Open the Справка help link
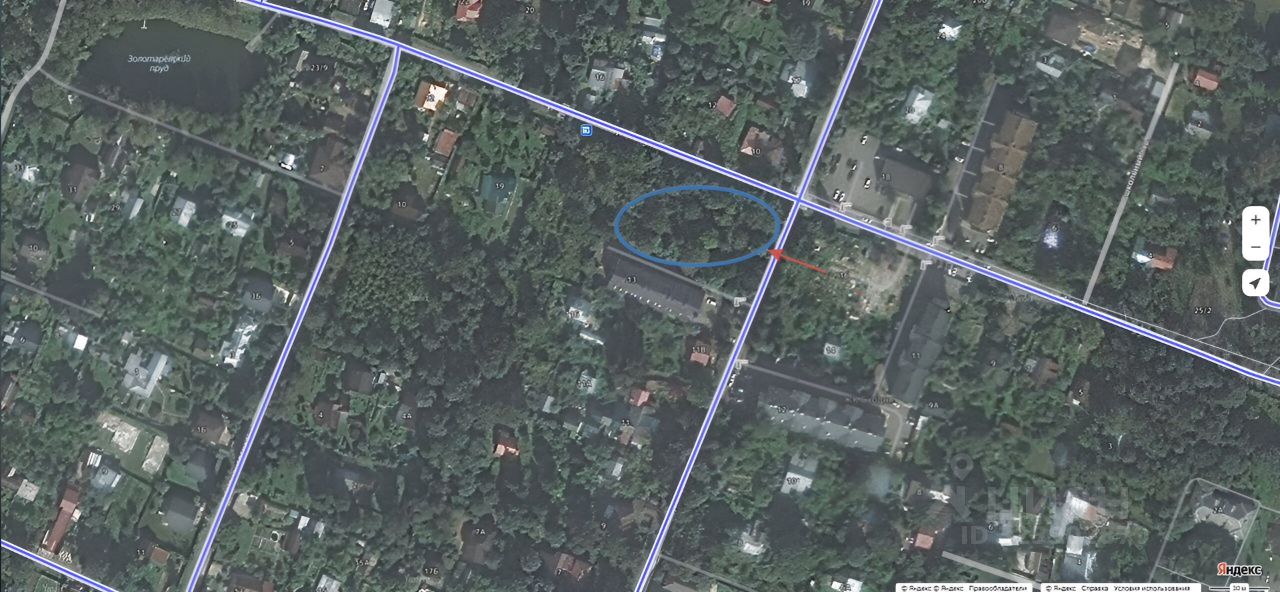This screenshot has width=1280, height=592. point(1095,588)
